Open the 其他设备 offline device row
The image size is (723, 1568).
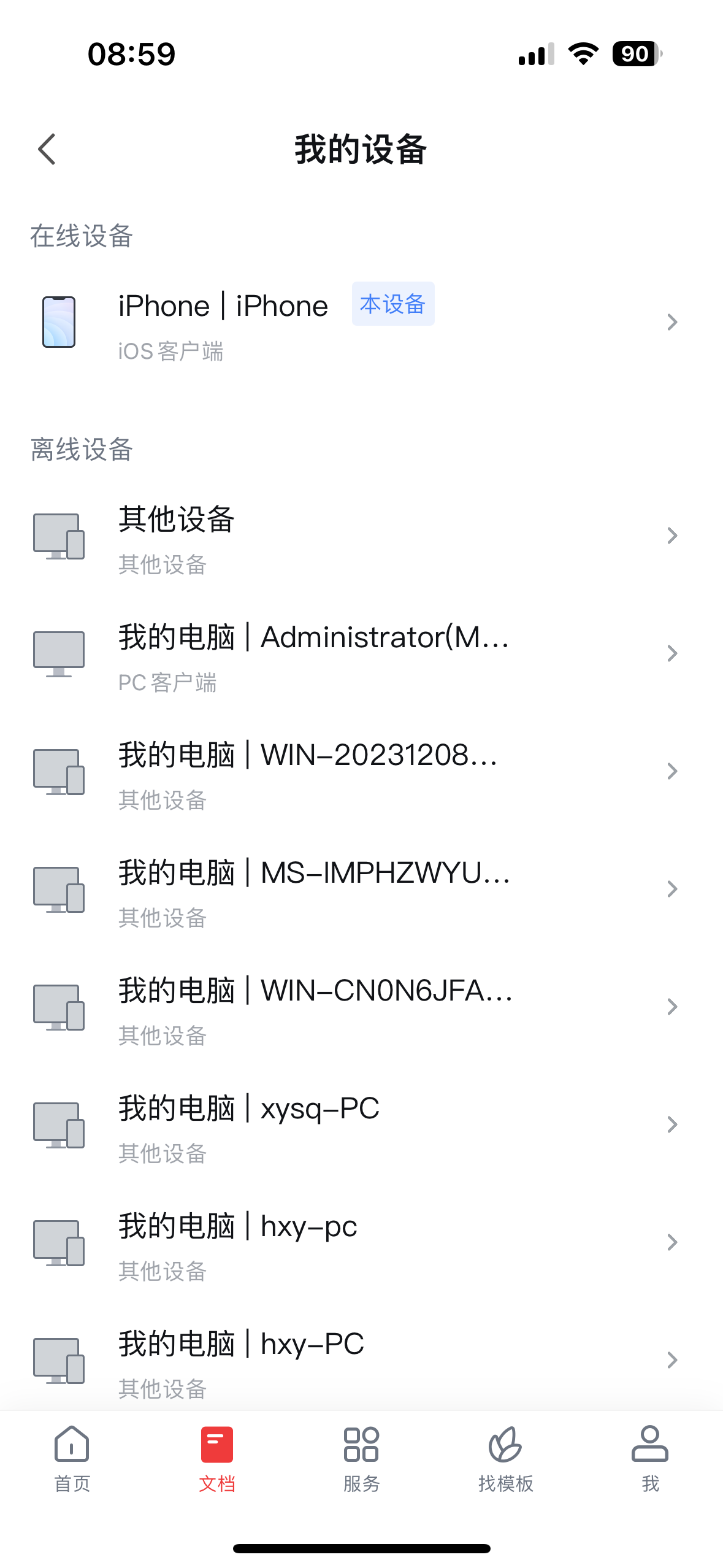pyautogui.click(x=361, y=536)
